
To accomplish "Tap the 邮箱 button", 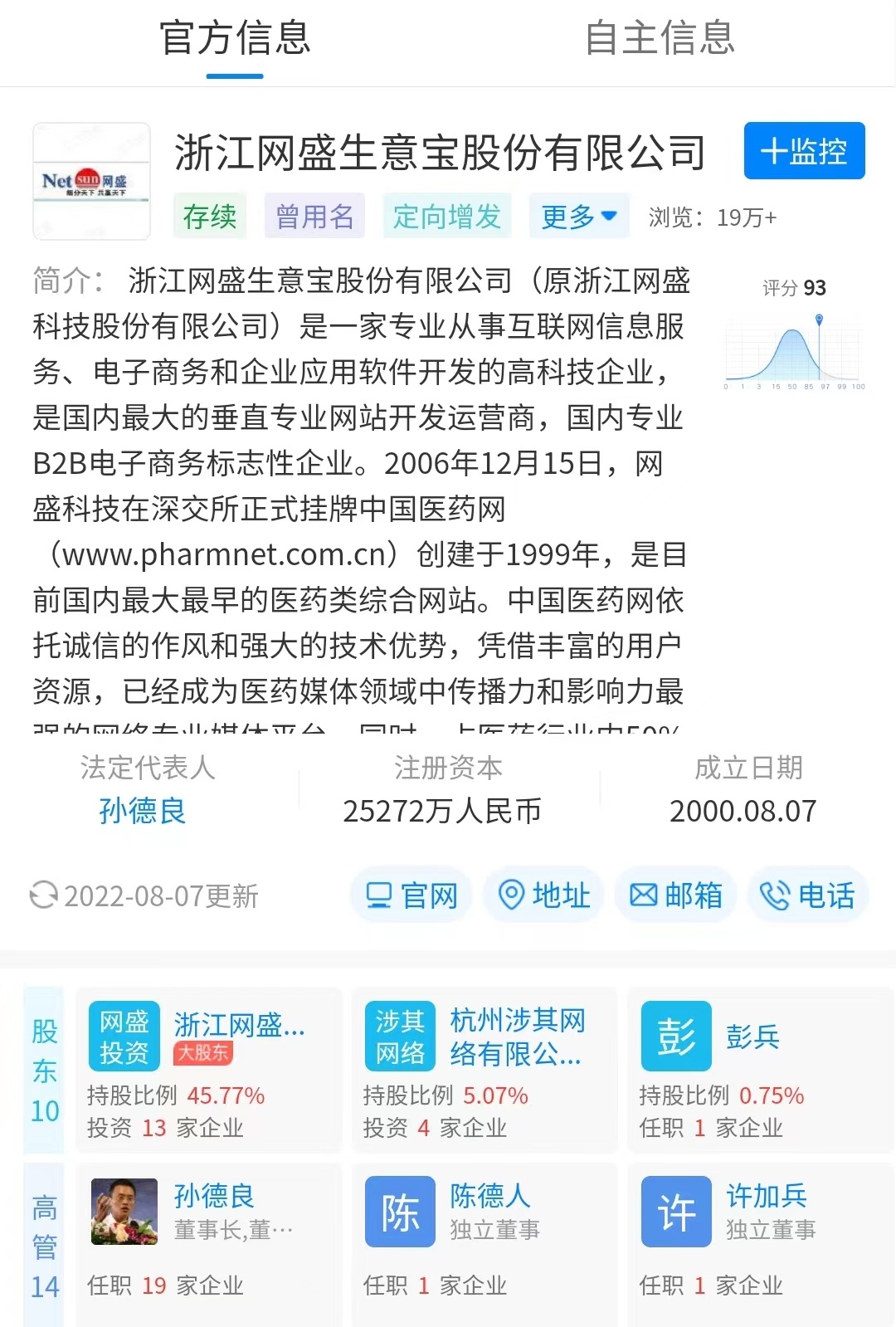I will point(675,895).
